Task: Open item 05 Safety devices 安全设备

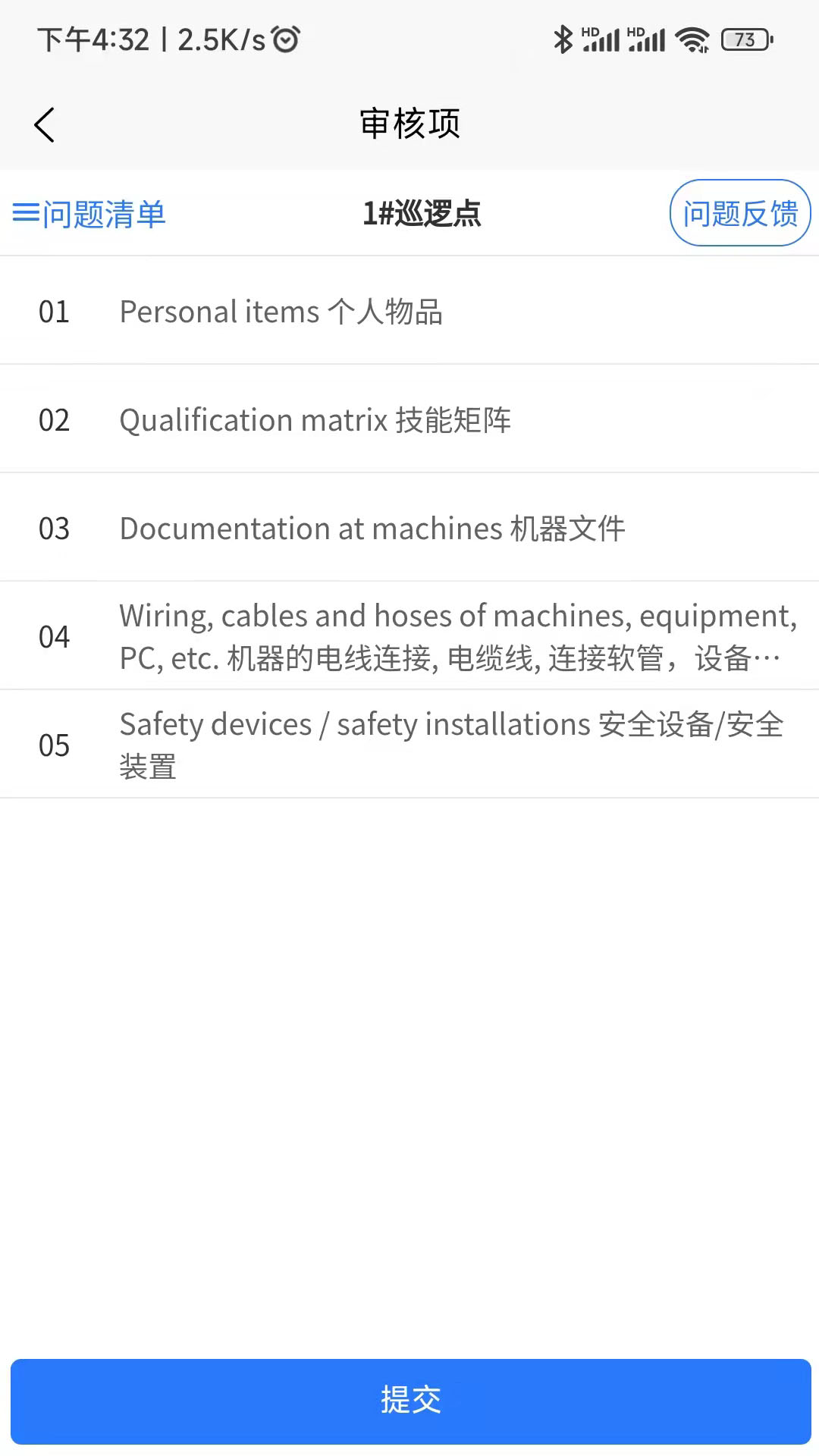Action: coord(409,744)
